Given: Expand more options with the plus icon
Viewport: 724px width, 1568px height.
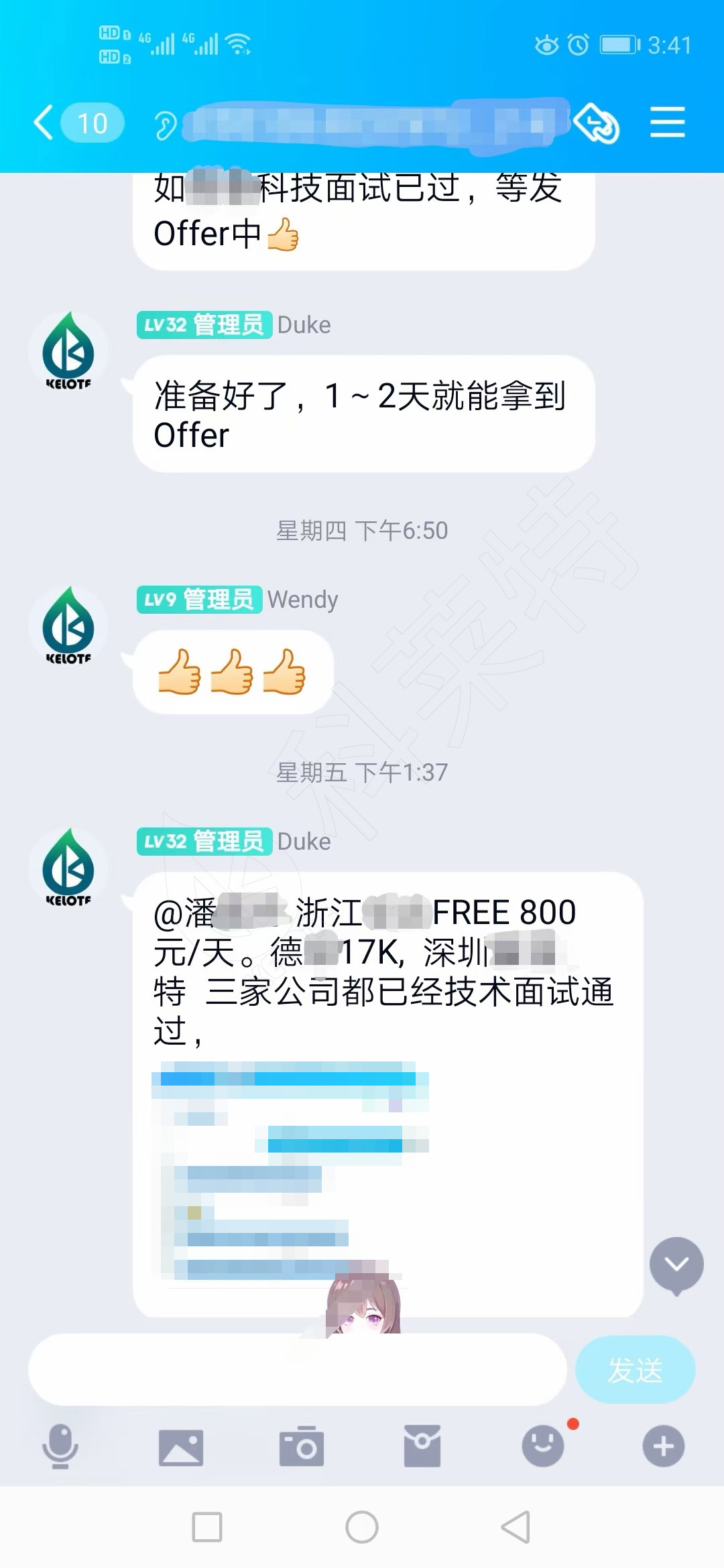Looking at the screenshot, I should click(x=664, y=1446).
